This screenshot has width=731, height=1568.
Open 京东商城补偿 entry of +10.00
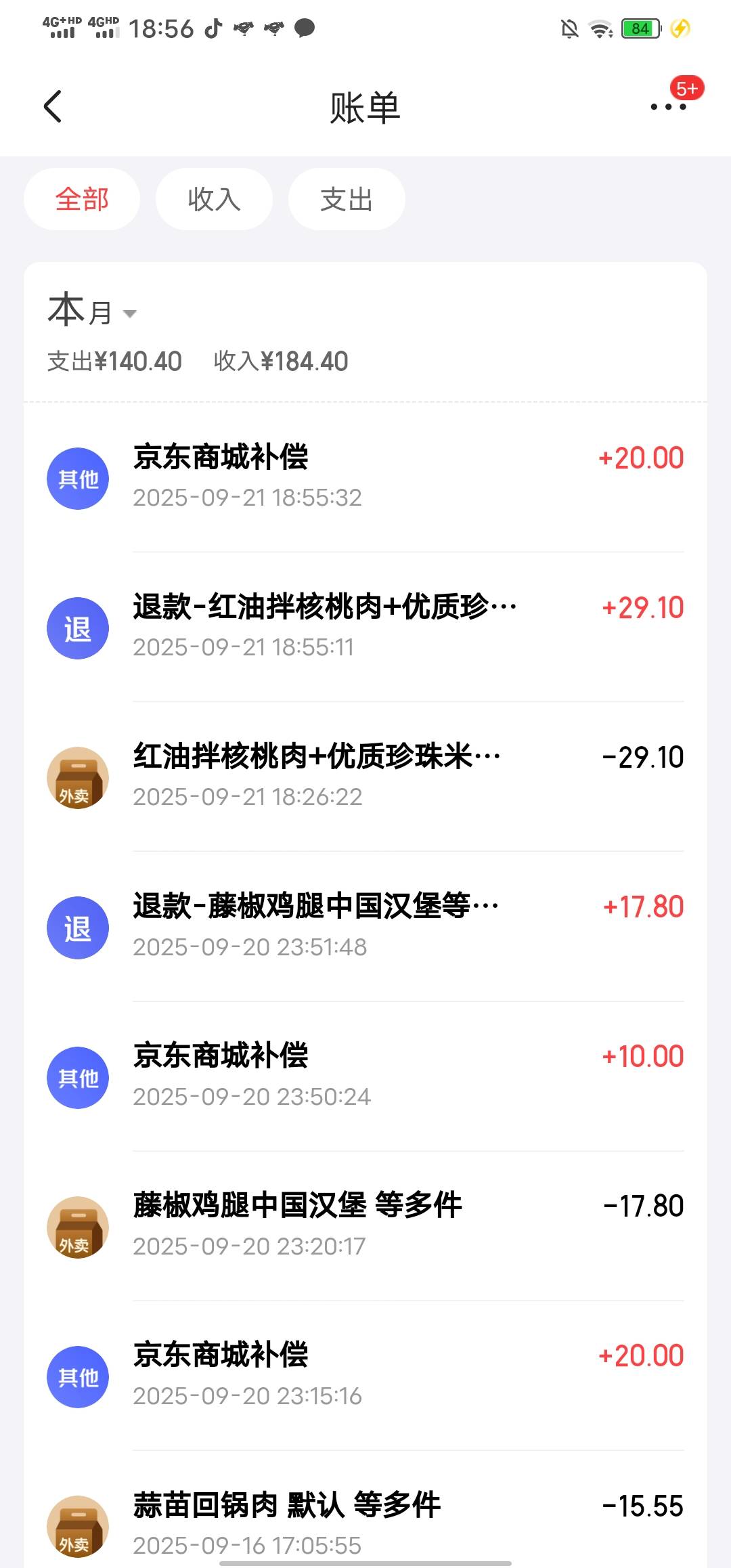(365, 1076)
